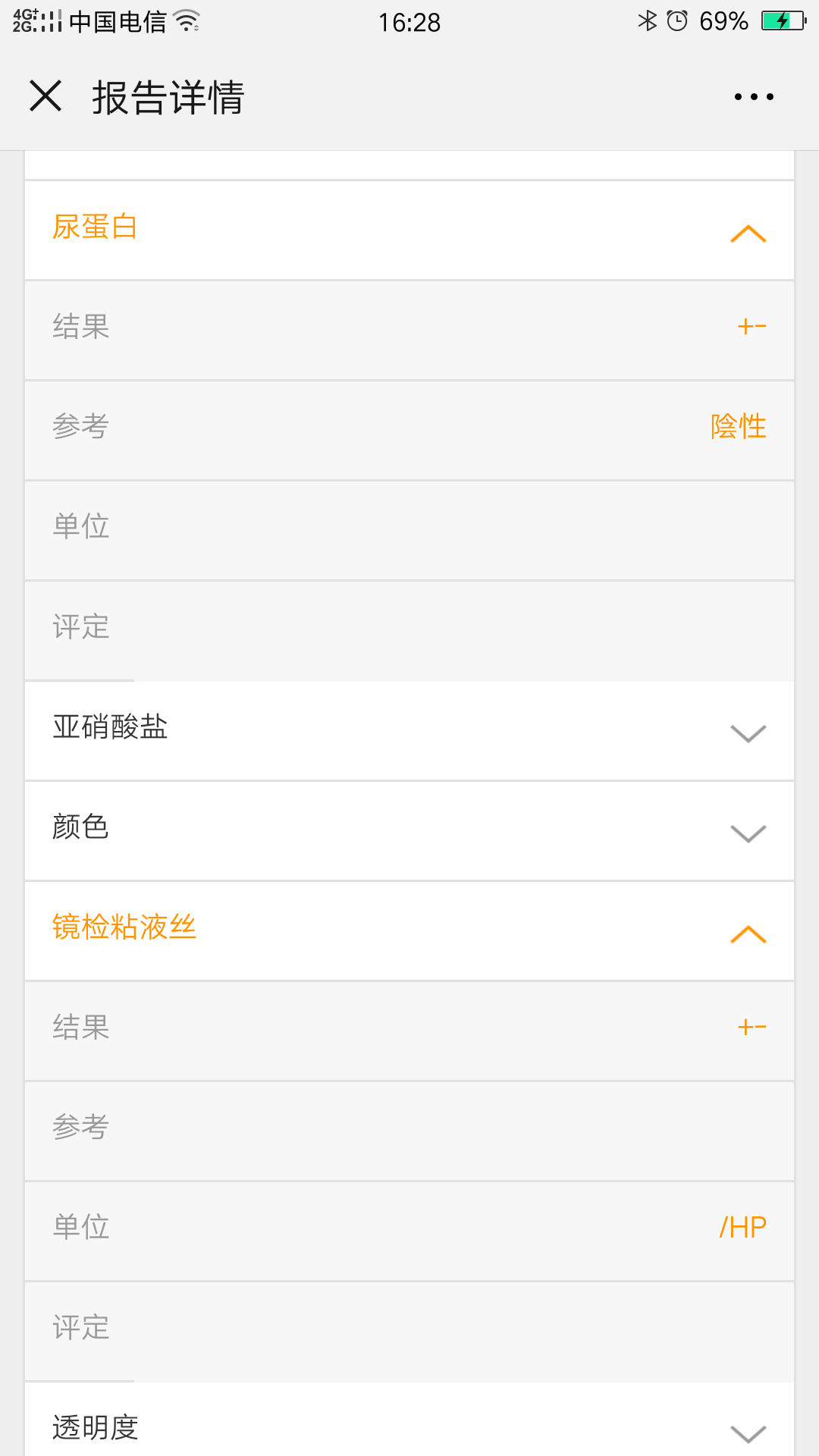Expand the 亚硝酸盐 section
Image resolution: width=819 pixels, height=1456 pixels.
[747, 732]
